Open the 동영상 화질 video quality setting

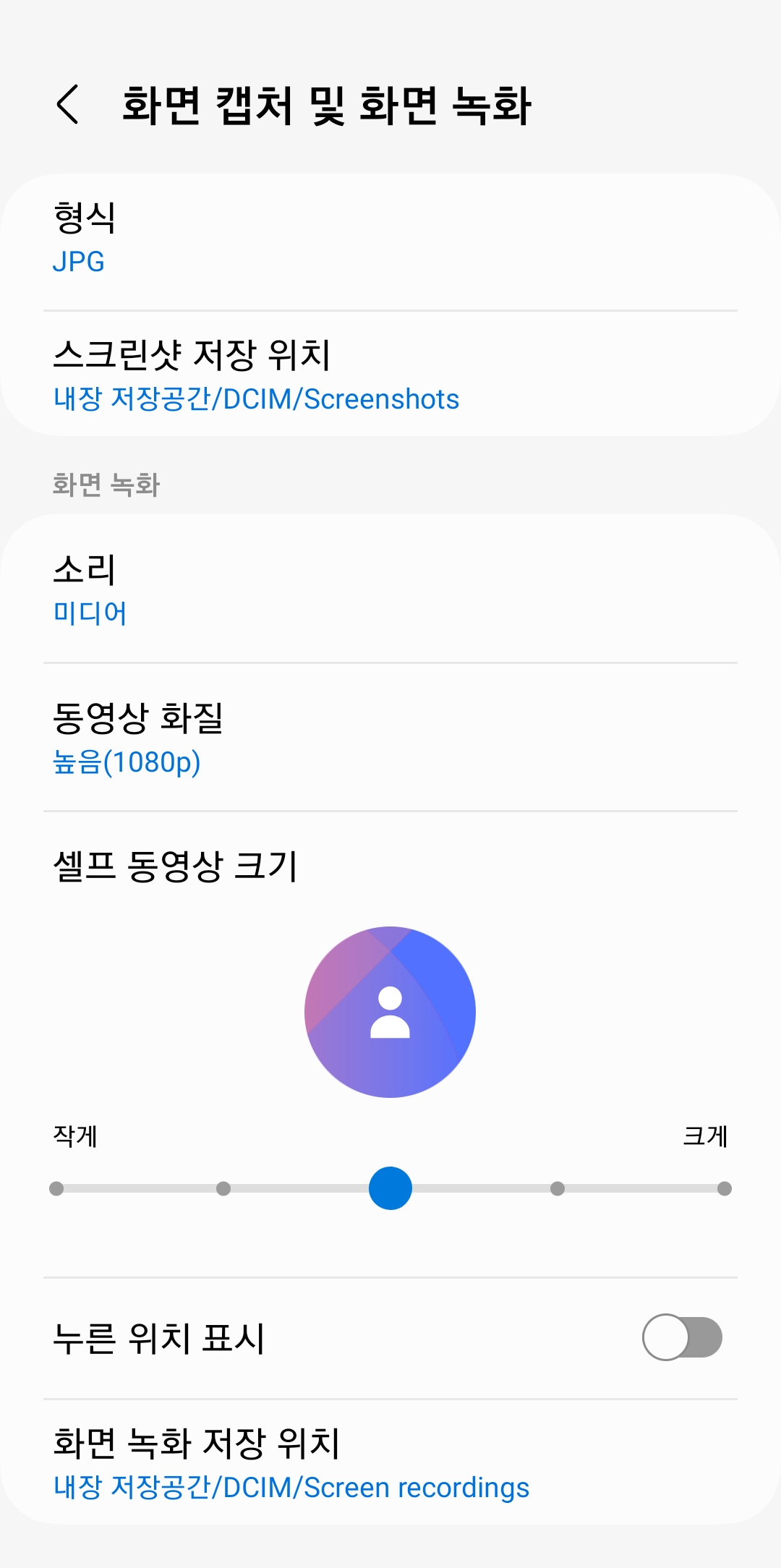tap(390, 738)
